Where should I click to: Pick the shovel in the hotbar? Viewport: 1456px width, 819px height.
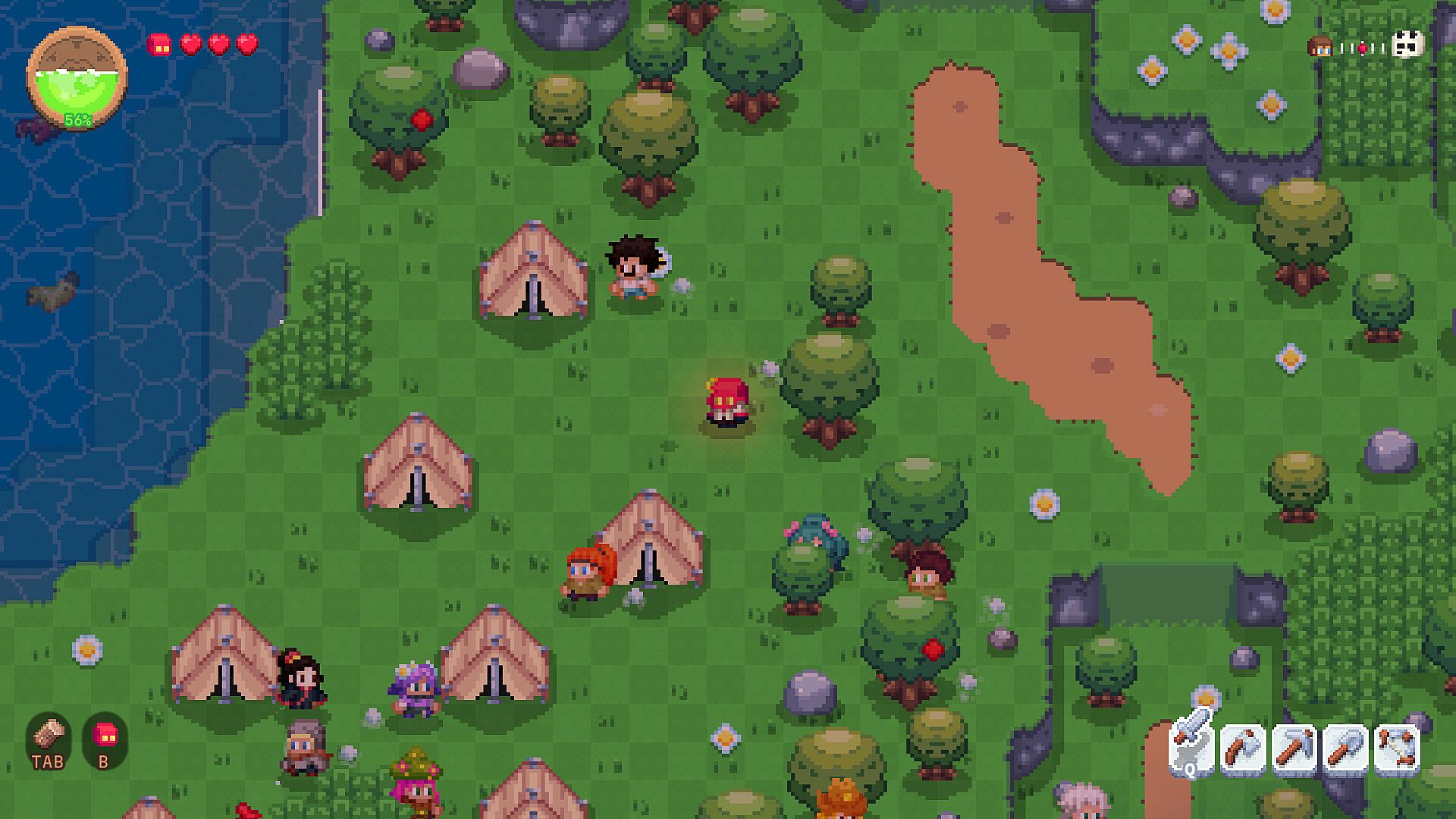[x=1345, y=748]
